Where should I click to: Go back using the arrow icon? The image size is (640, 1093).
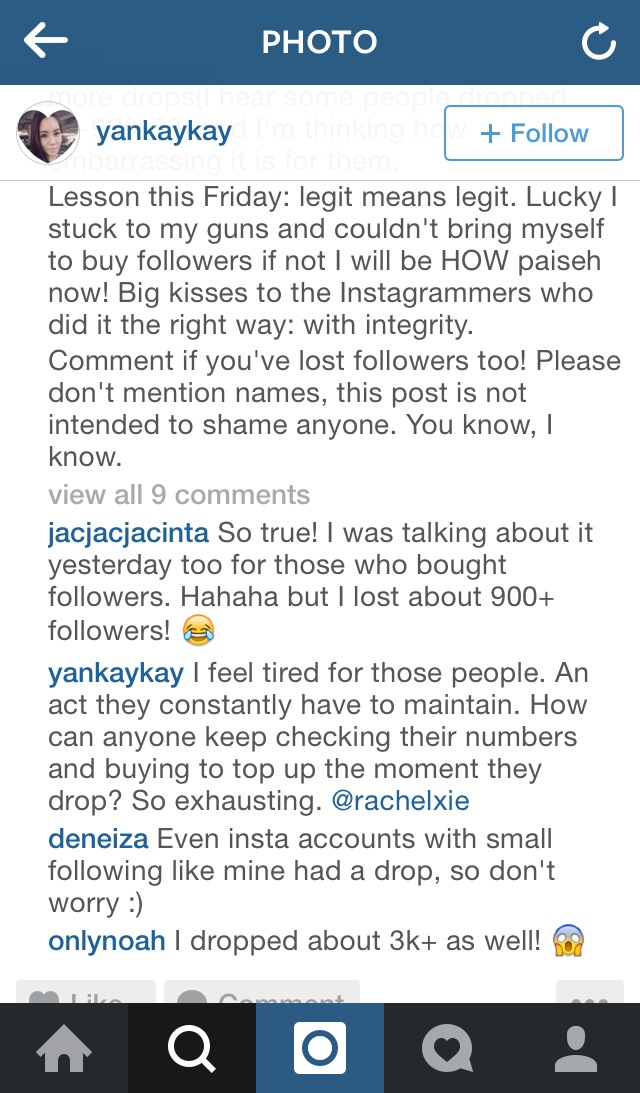(x=46, y=42)
